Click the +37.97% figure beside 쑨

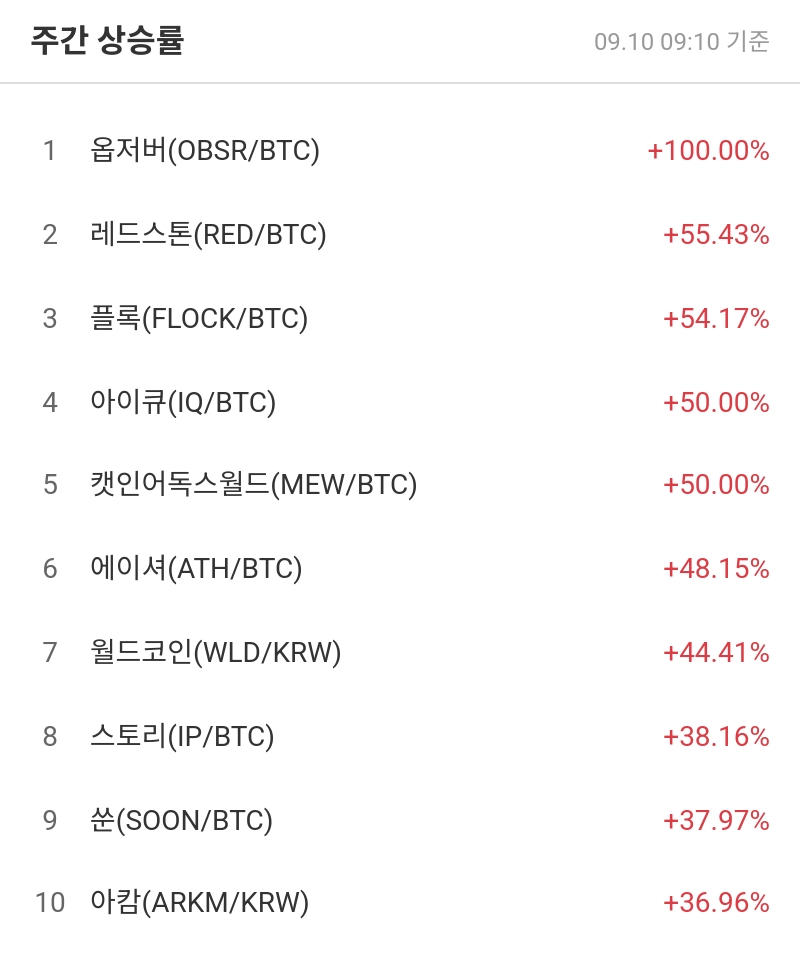click(715, 819)
